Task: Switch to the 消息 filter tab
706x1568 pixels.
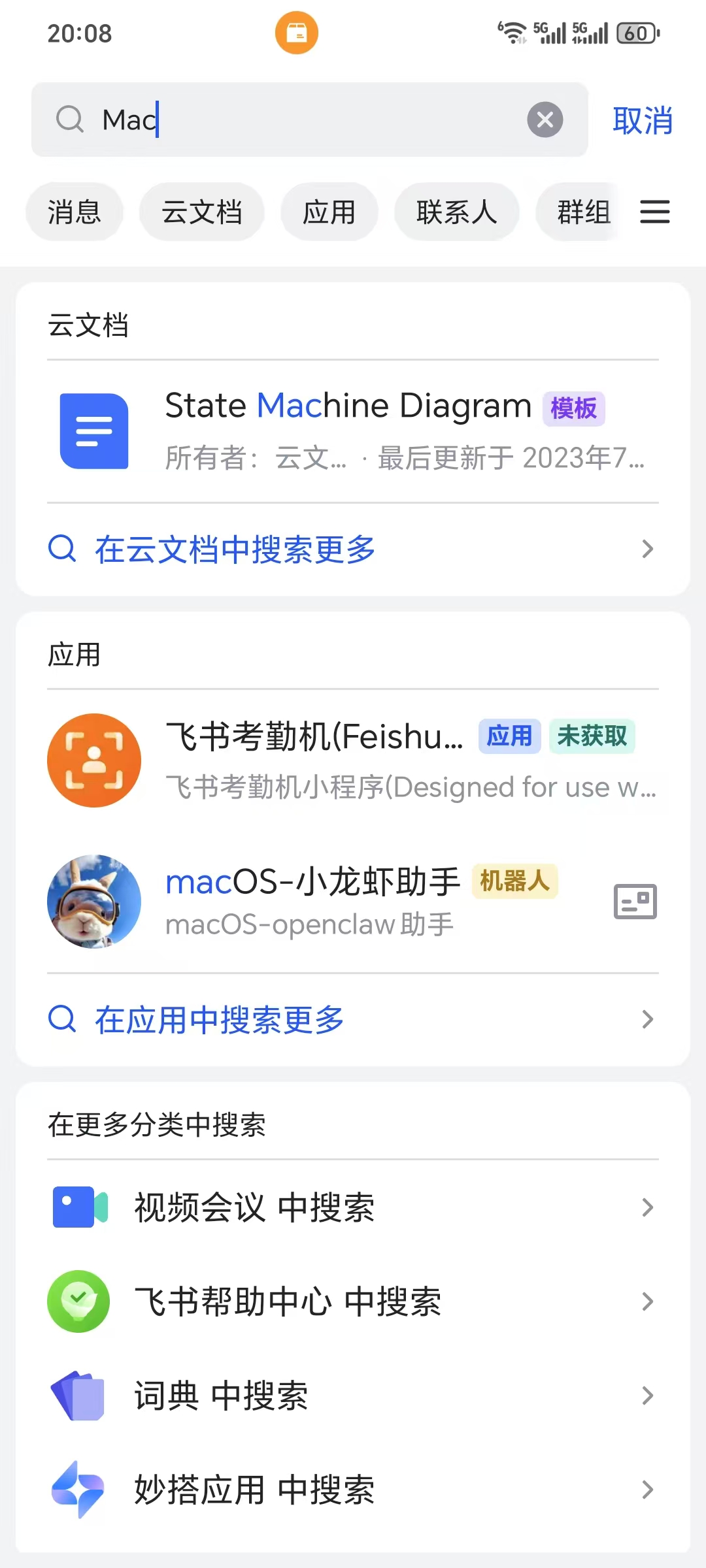Action: (x=74, y=212)
